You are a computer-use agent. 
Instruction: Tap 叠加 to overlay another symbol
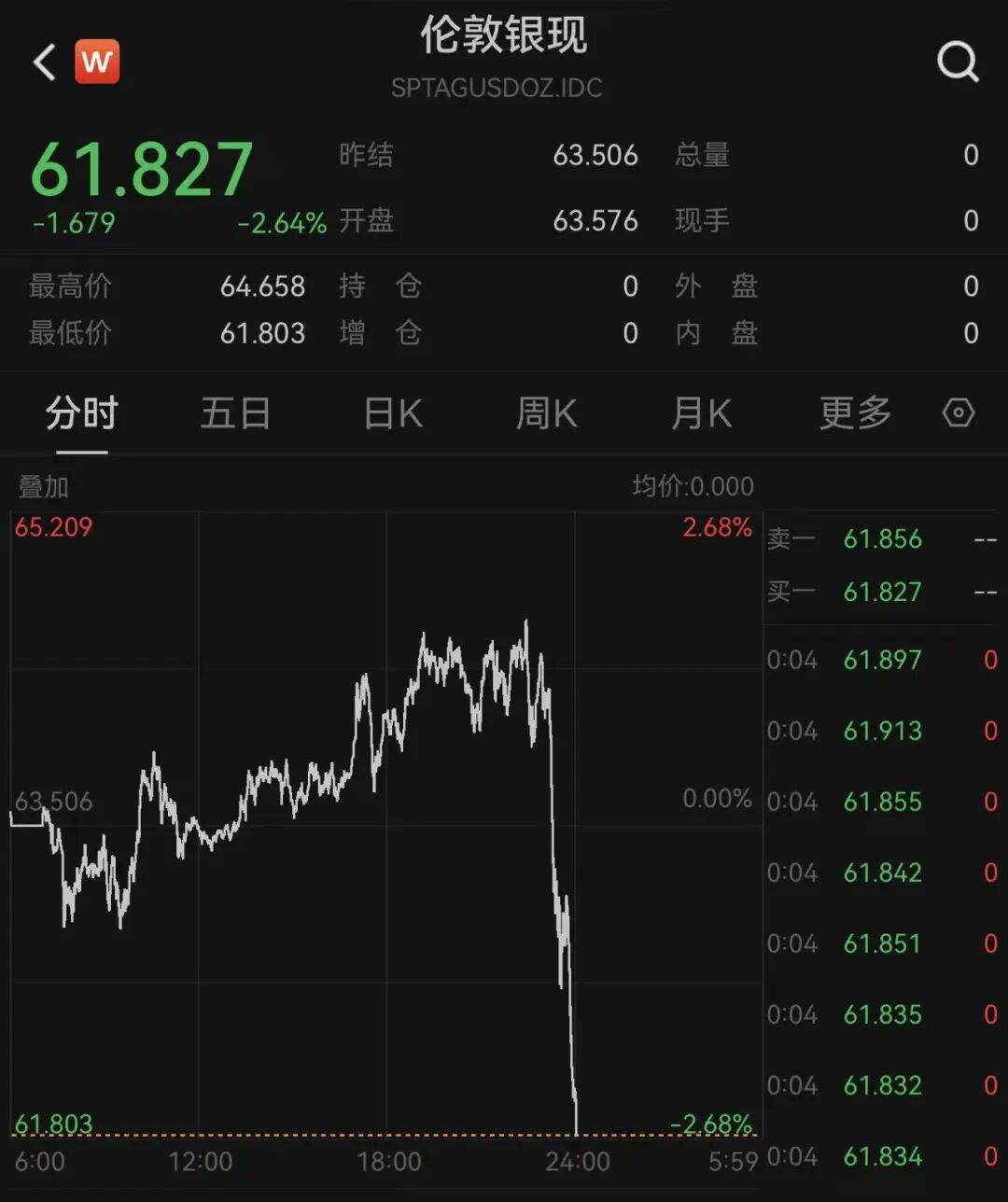[x=44, y=486]
